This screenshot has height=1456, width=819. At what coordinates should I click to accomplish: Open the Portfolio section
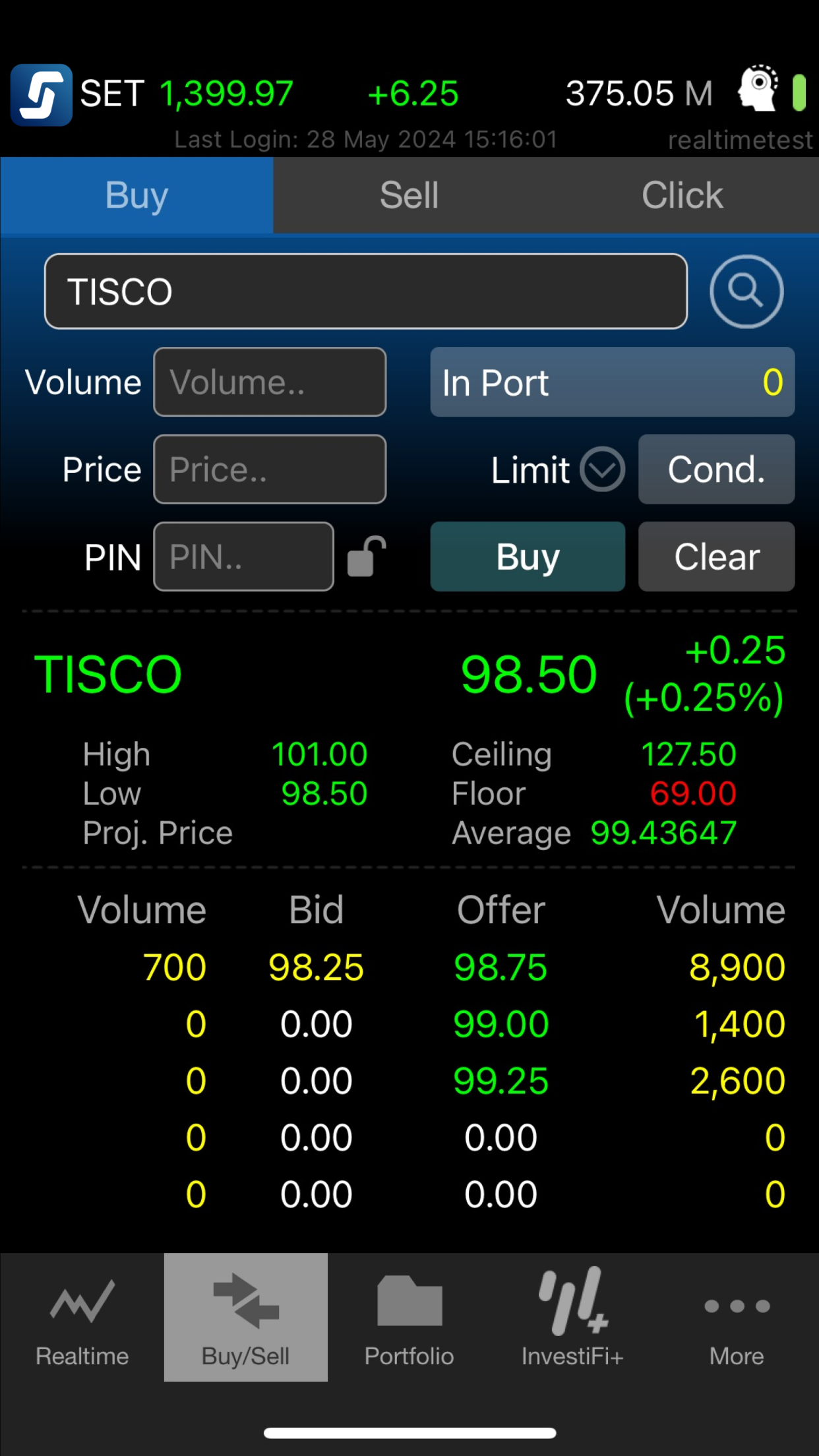coord(409,1318)
